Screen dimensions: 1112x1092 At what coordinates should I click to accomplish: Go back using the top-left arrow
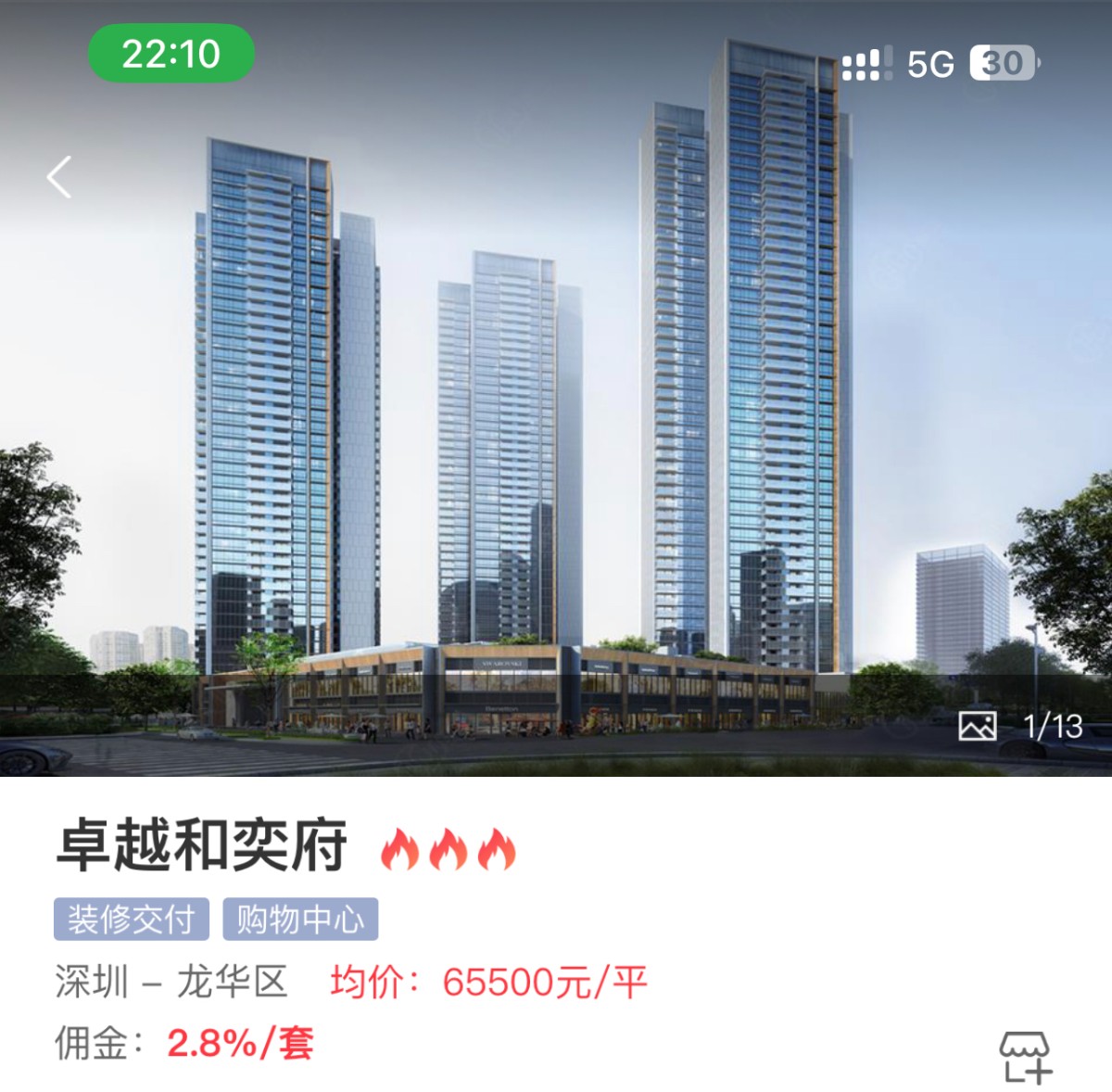59,177
